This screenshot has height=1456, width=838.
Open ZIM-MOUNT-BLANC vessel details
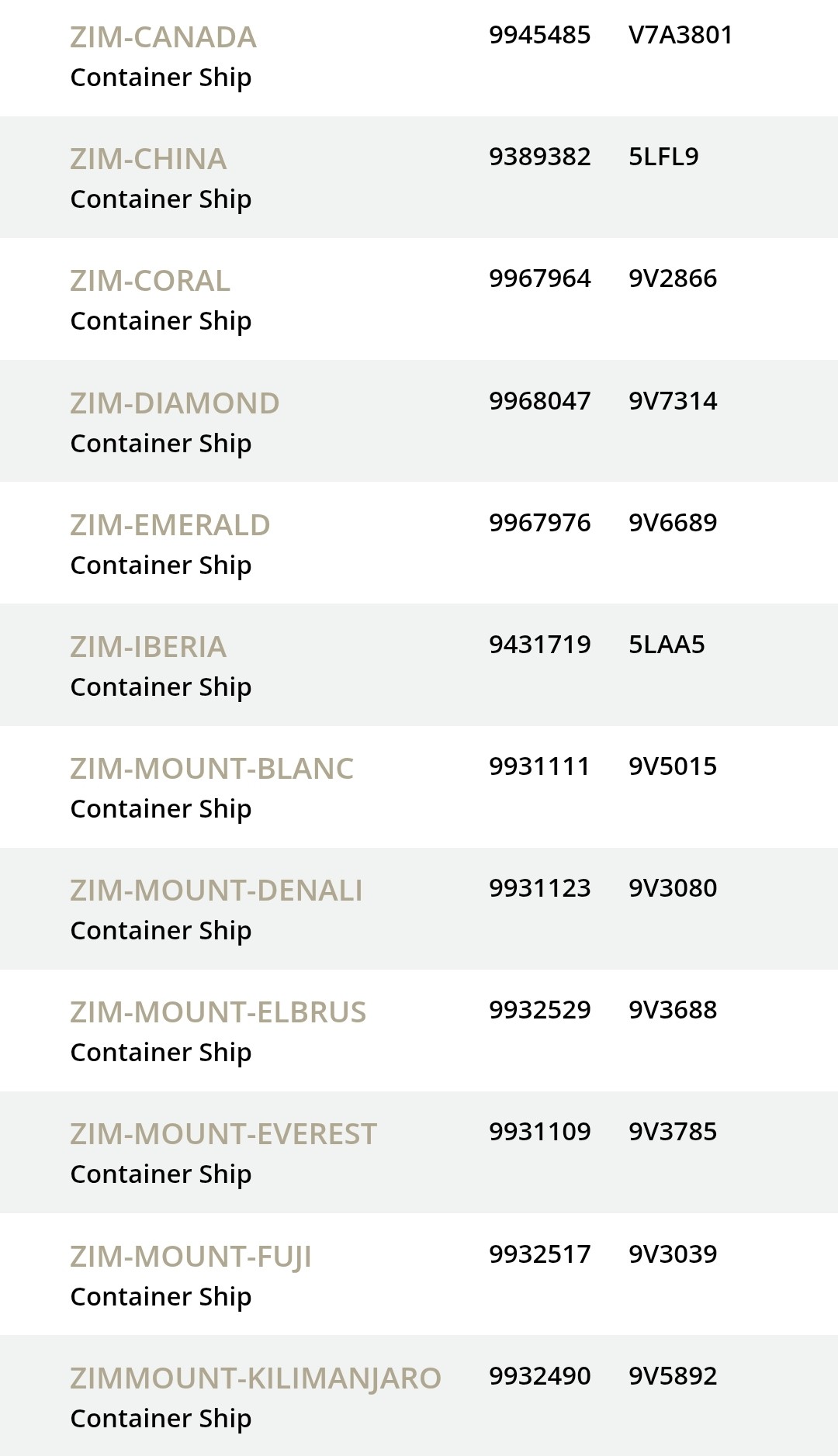tap(212, 769)
